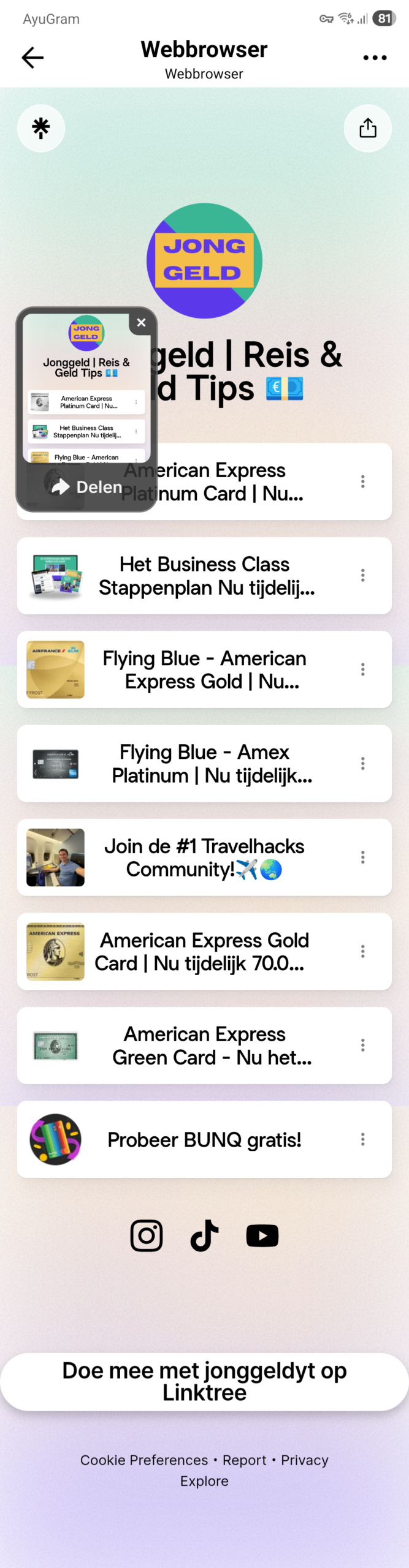Open American Express Green Card link

pos(204,1046)
